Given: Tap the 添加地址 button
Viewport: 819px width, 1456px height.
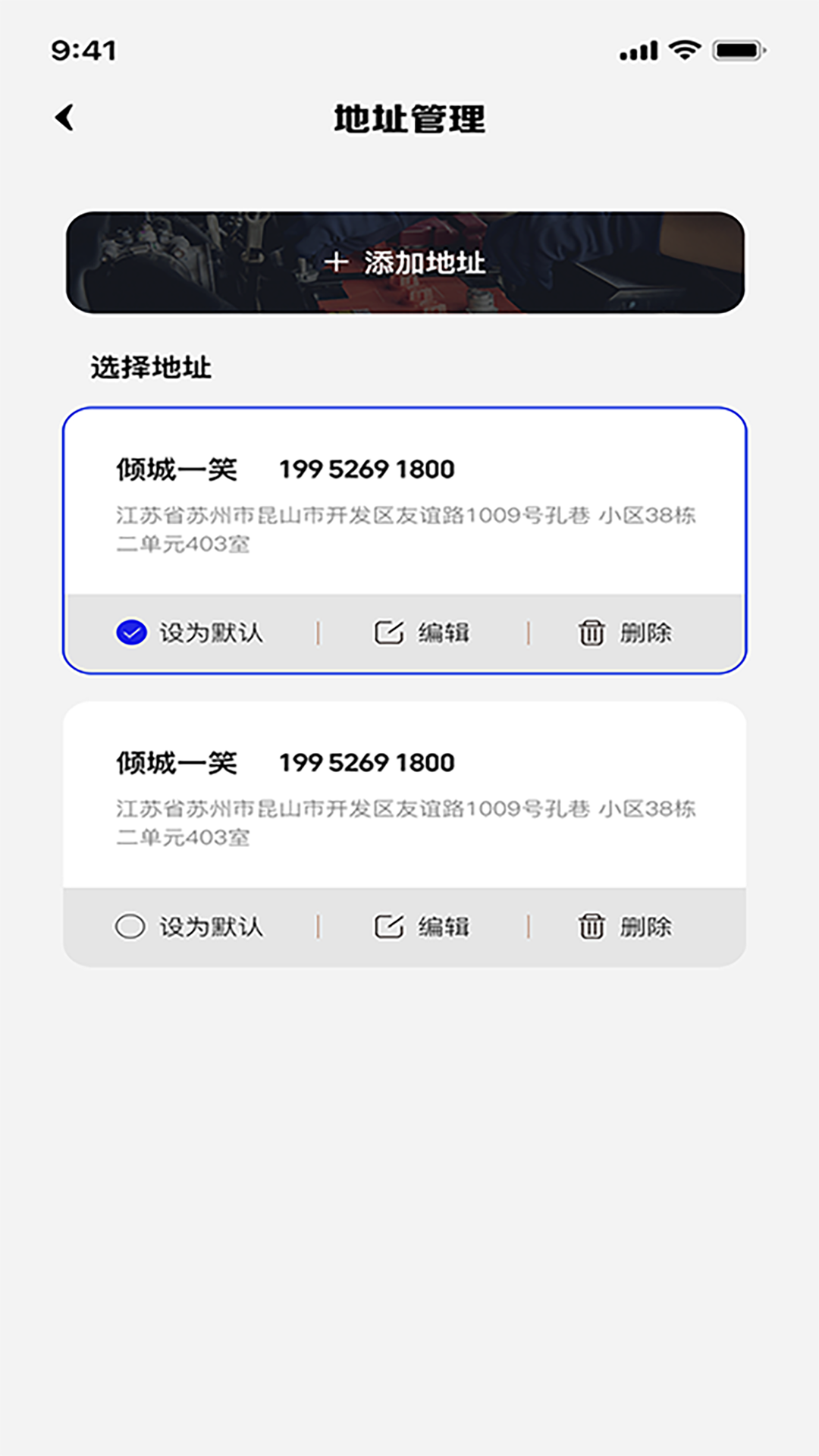Looking at the screenshot, I should (x=405, y=262).
